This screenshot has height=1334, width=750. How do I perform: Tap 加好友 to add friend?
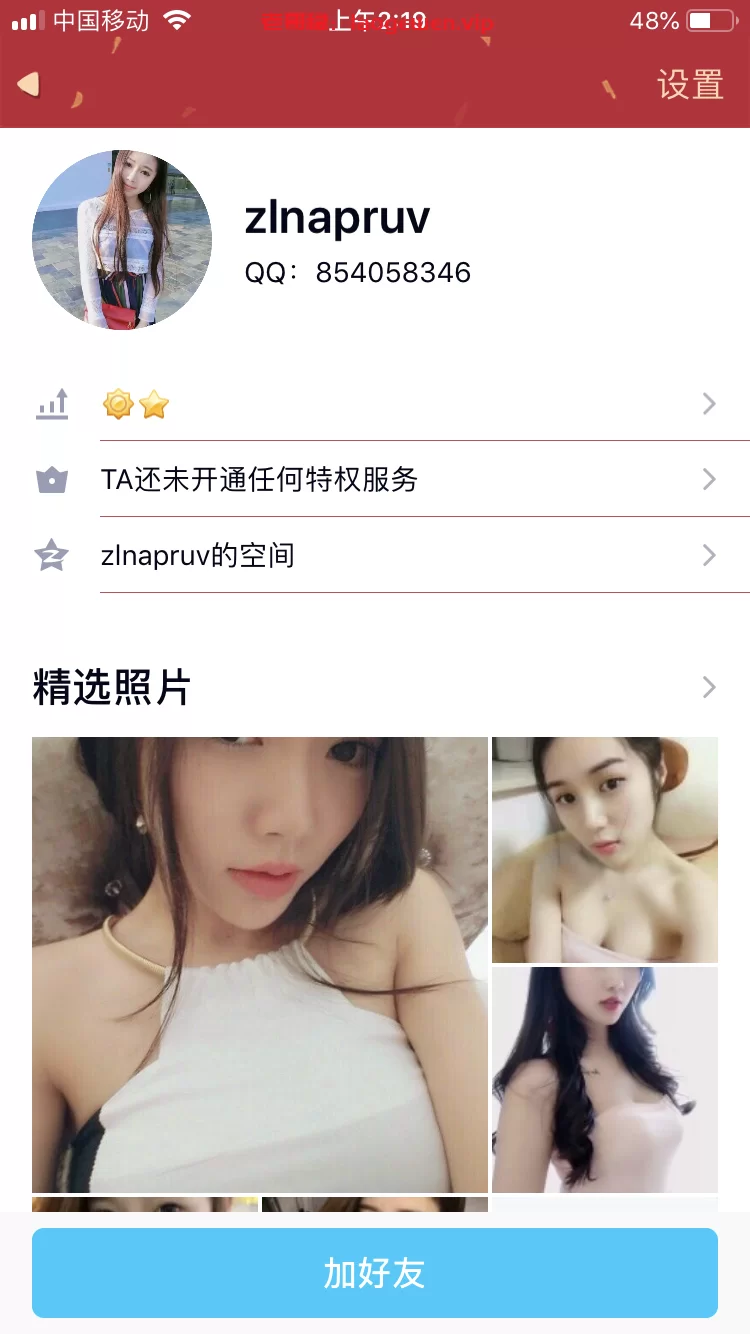pos(375,1273)
